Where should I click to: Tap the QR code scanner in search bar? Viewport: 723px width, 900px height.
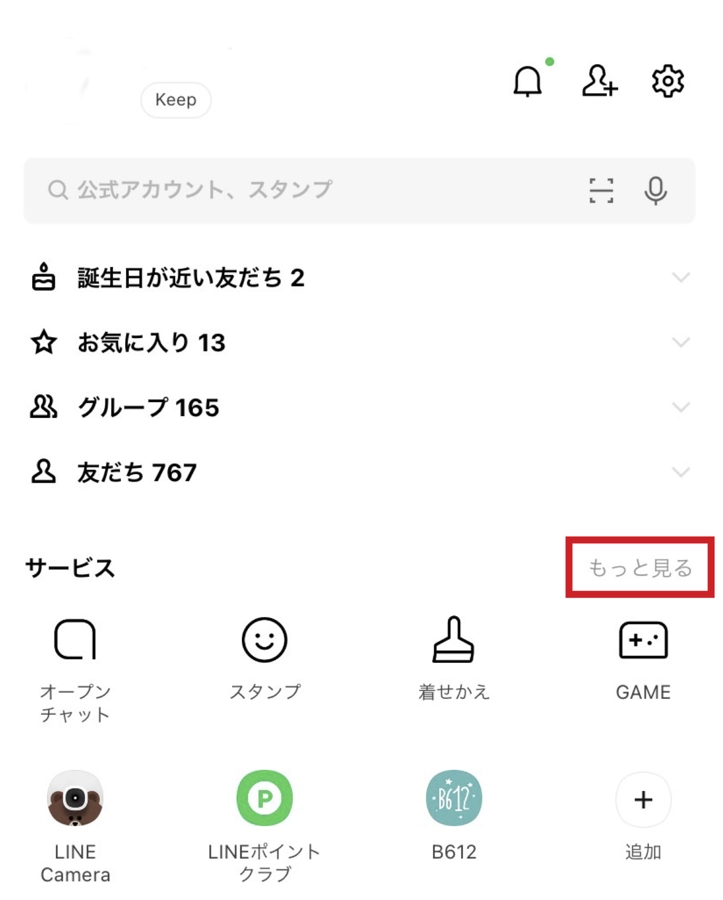coord(601,190)
